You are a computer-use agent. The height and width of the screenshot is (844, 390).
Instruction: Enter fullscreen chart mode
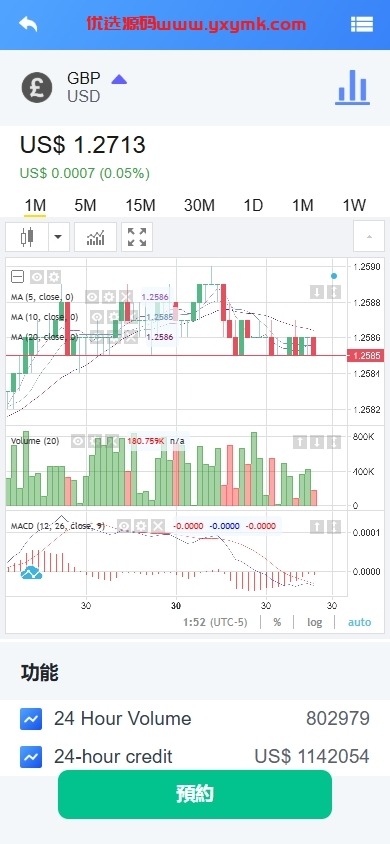[137, 237]
